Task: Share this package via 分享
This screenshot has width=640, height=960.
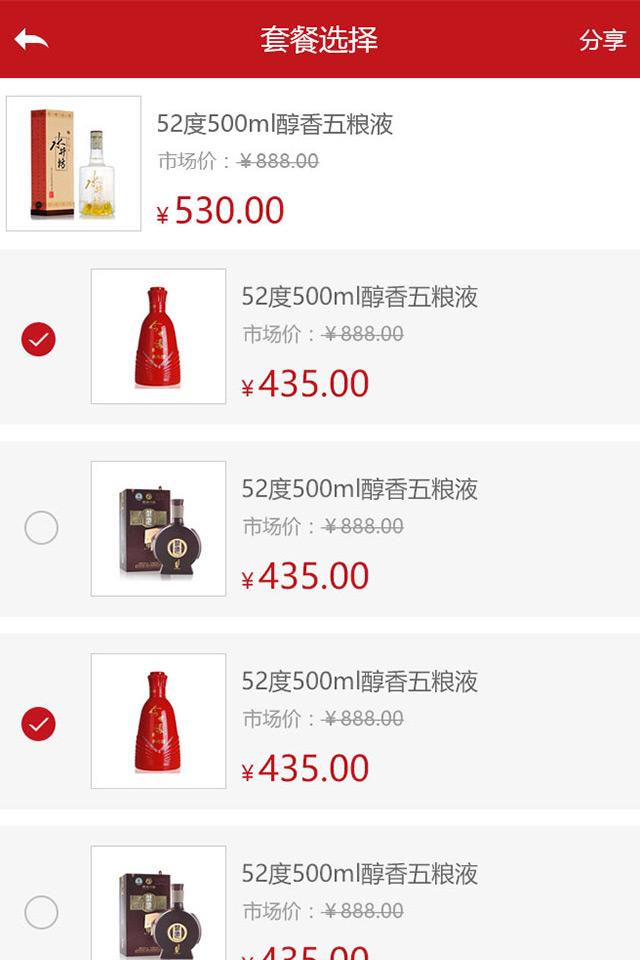Action: [x=602, y=40]
